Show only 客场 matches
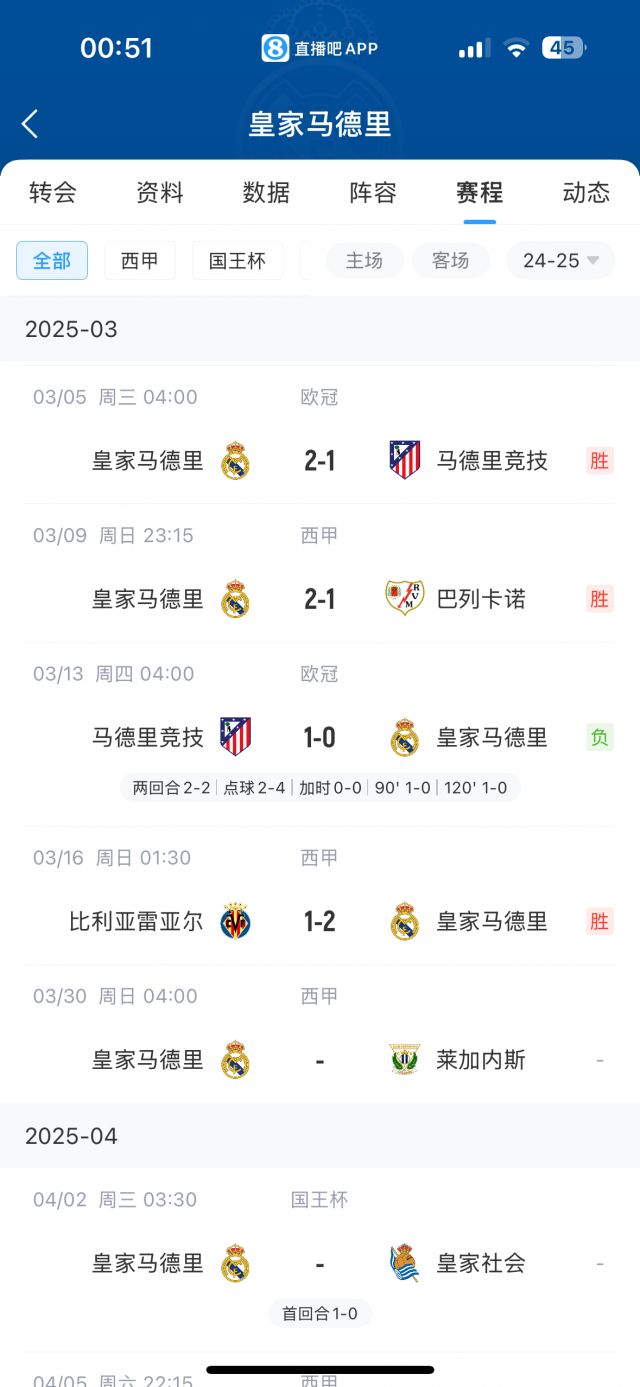This screenshot has height=1387, width=640. pyautogui.click(x=451, y=261)
